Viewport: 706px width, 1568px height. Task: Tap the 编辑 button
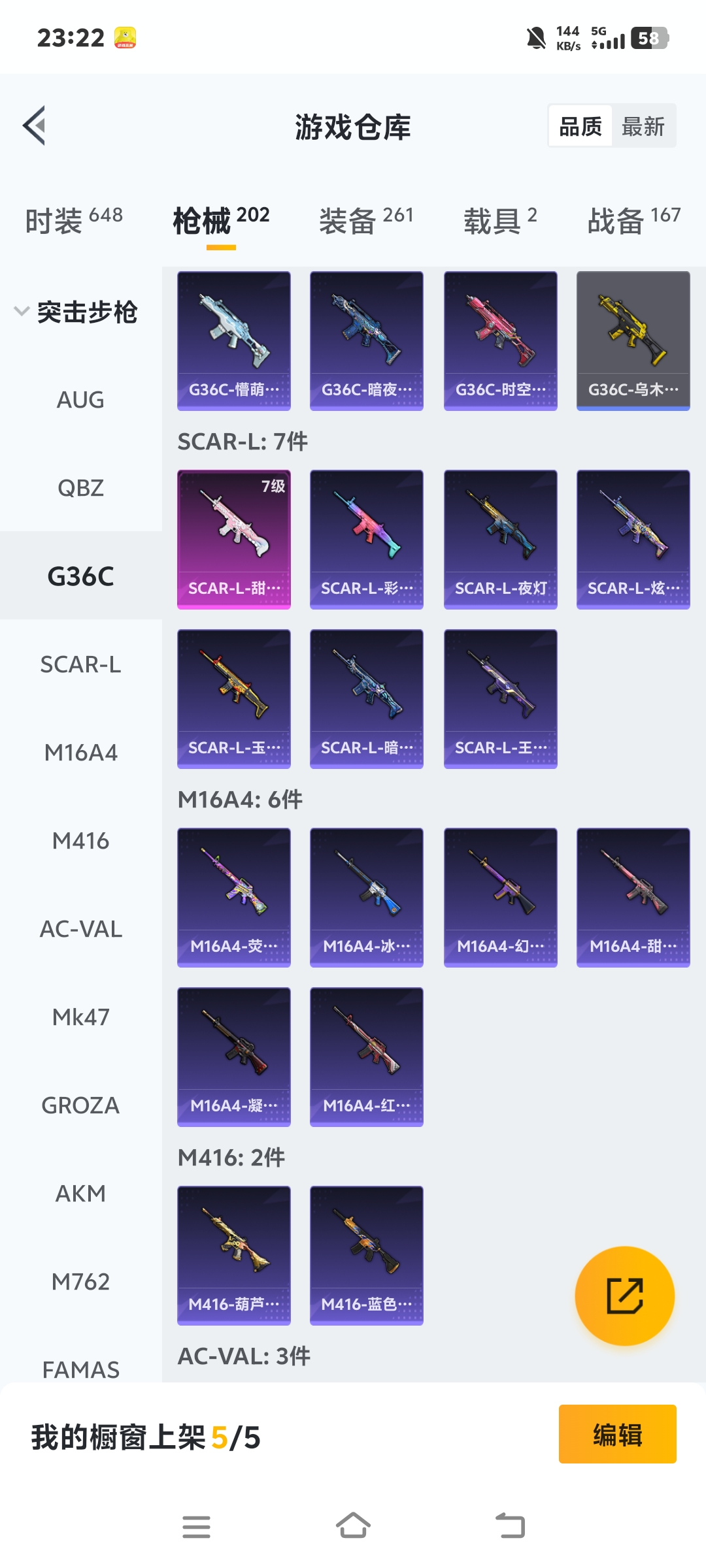(617, 1434)
